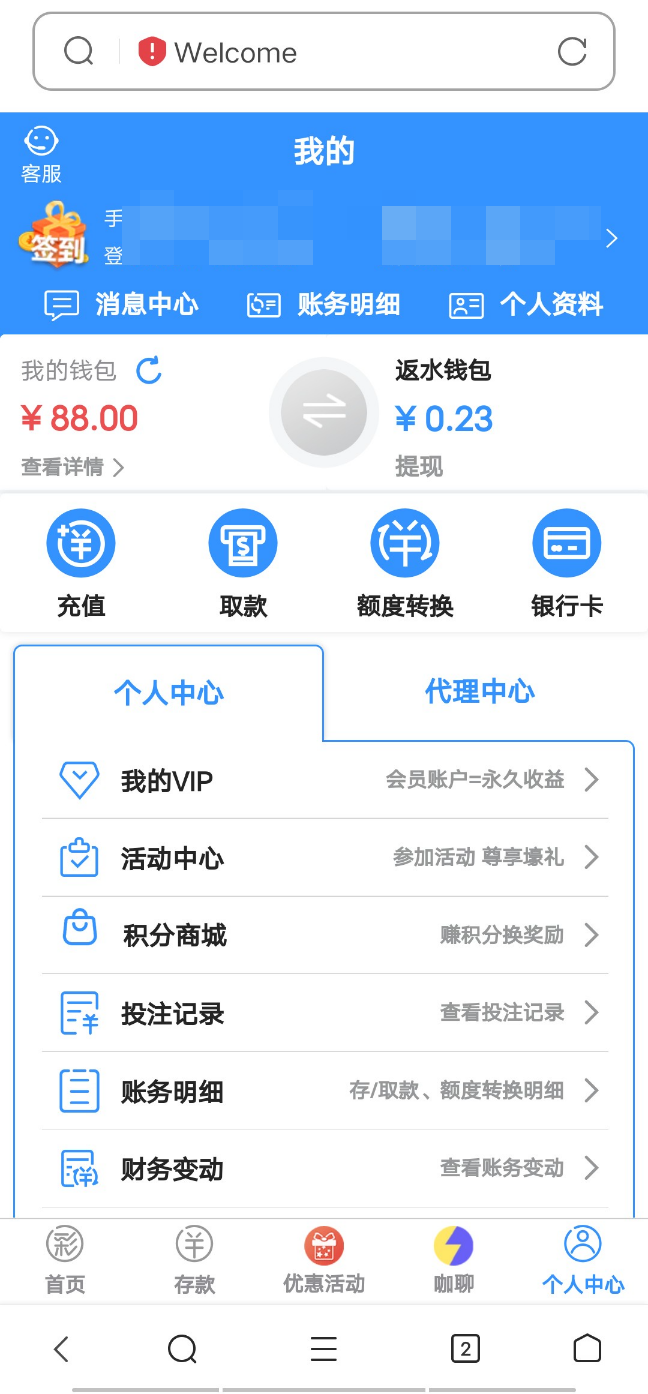The width and height of the screenshot is (648, 1394).
Task: Open 取款 withdrawal
Action: [243, 562]
